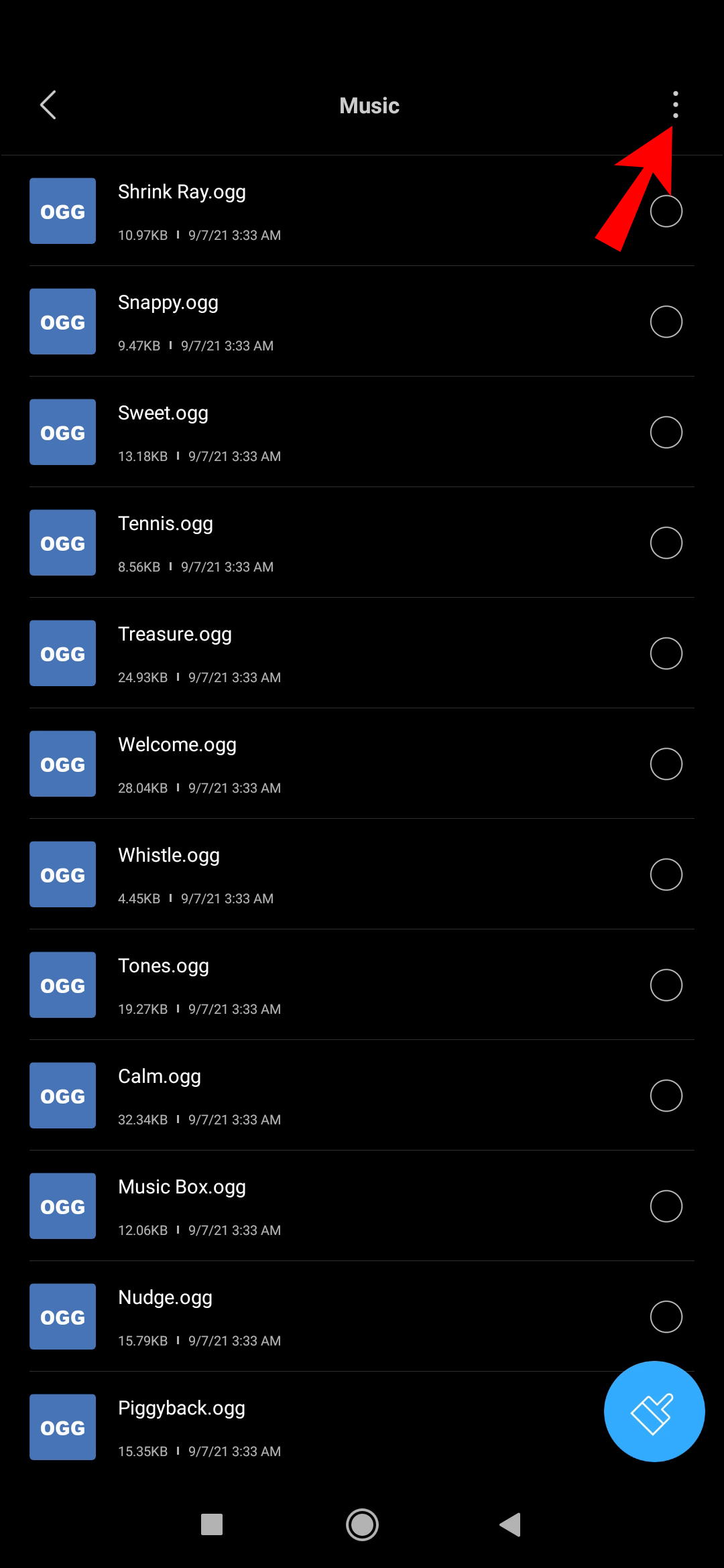724x1568 pixels.
Task: Open the Treasure.ogg file
Action: coord(175,635)
